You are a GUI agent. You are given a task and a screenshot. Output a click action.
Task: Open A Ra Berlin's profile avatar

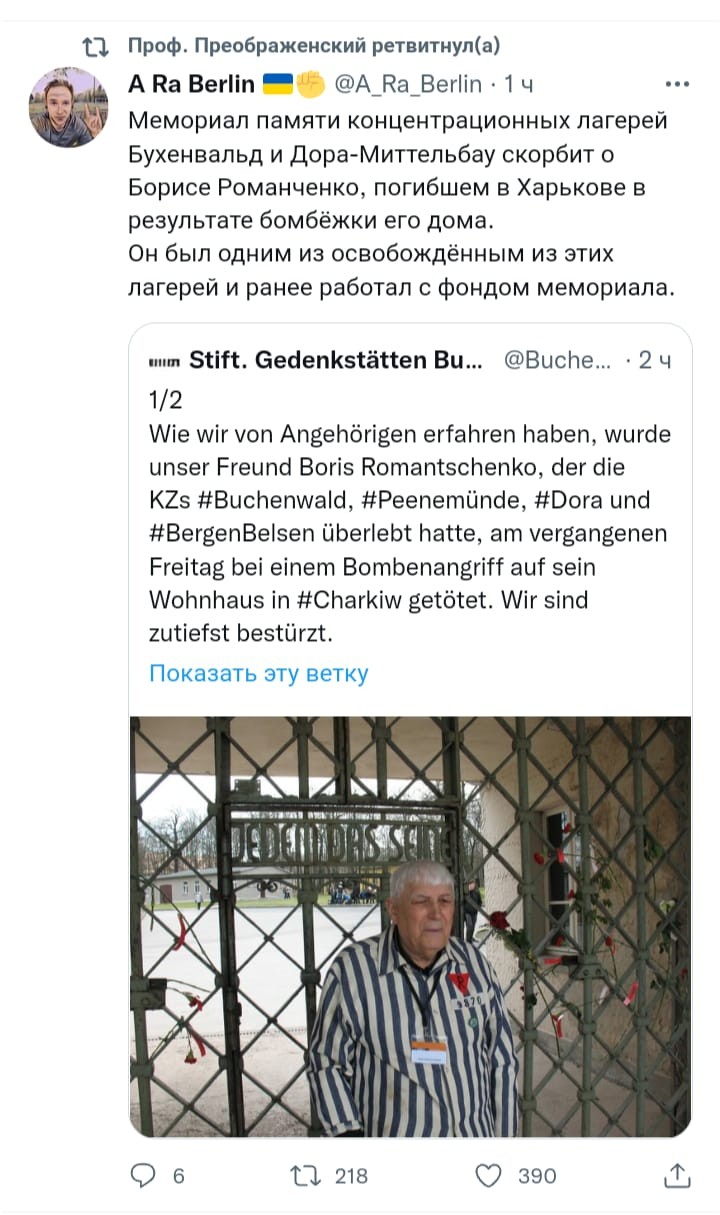(x=68, y=108)
